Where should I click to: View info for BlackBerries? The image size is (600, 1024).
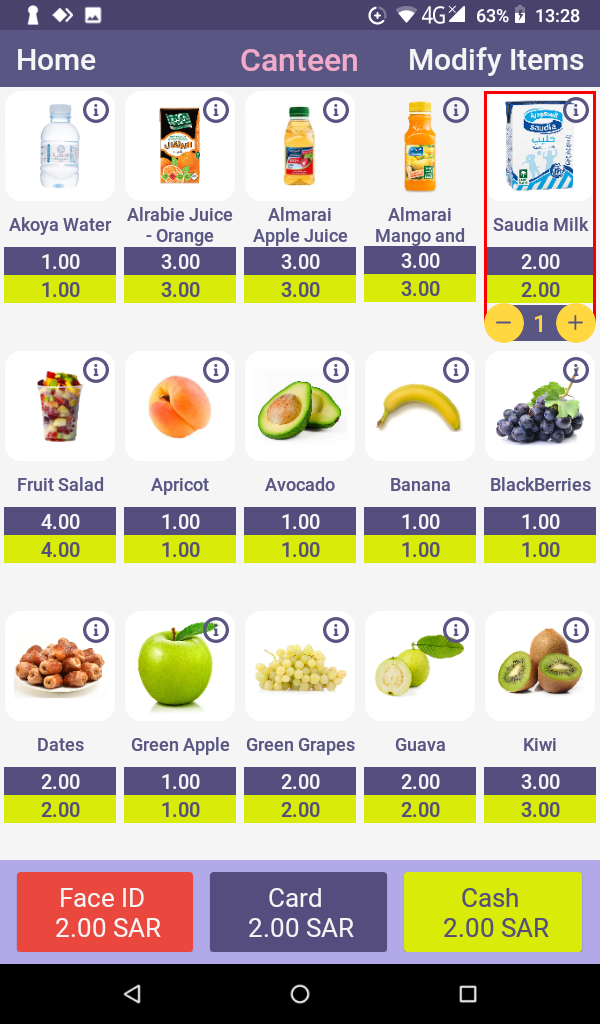[576, 370]
